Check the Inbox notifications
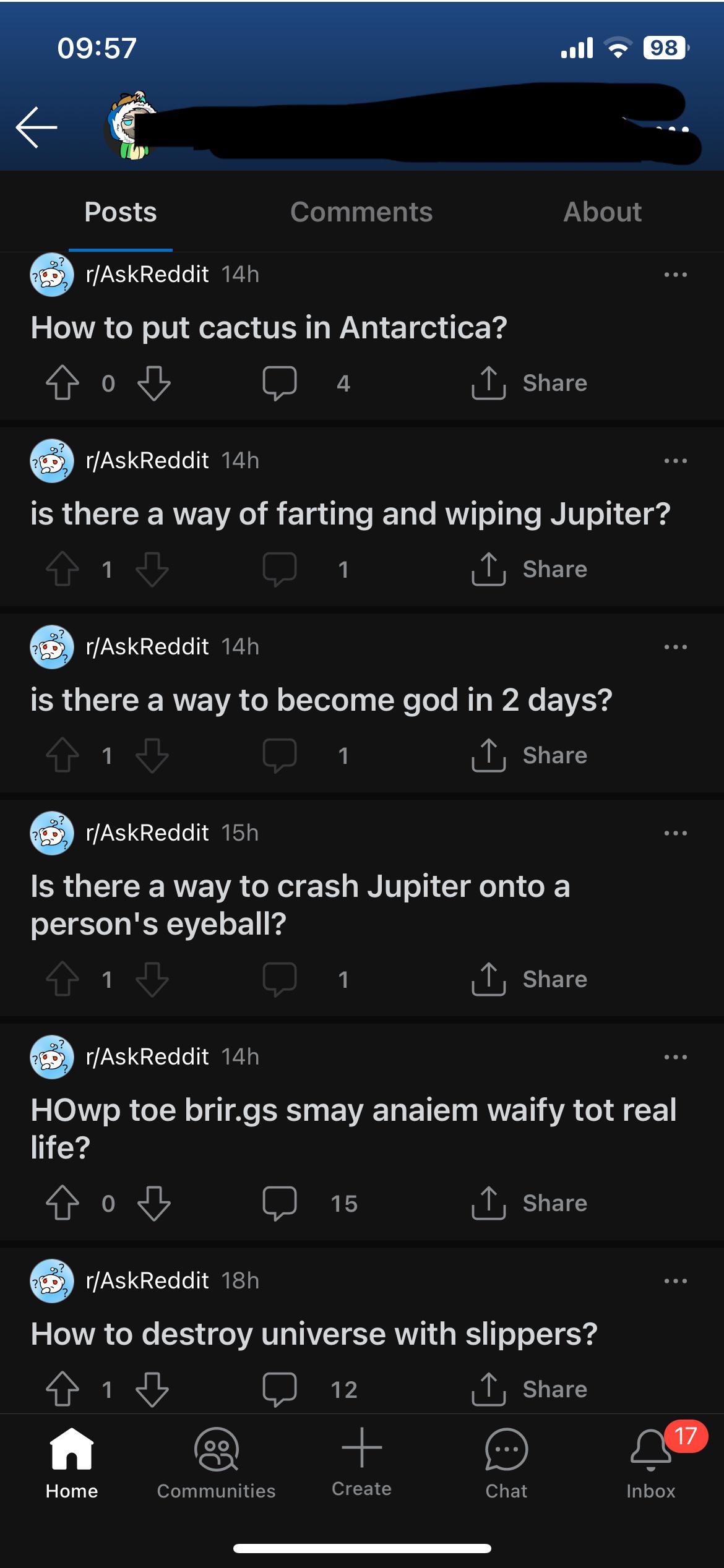Viewport: 724px width, 1568px height. [x=650, y=1463]
